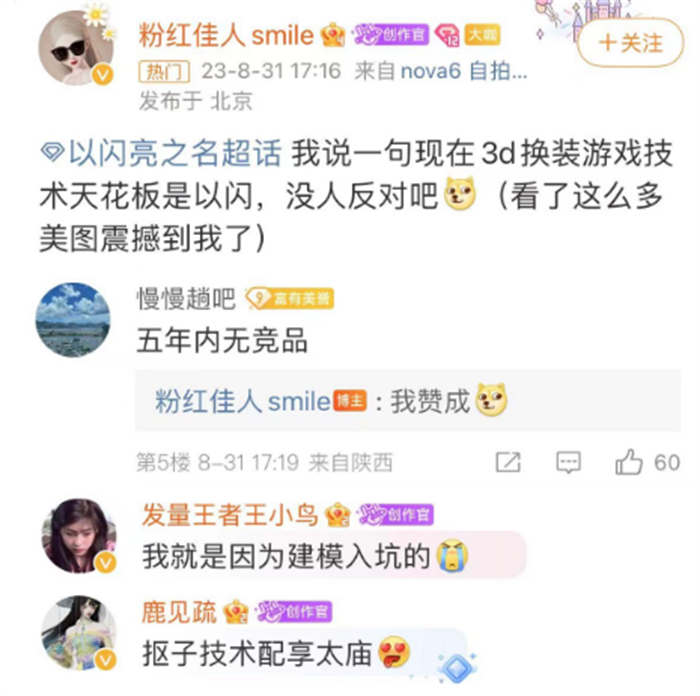This screenshot has height=696, width=700.
Task: Reply to the 第5楼 comment
Action: tap(568, 462)
